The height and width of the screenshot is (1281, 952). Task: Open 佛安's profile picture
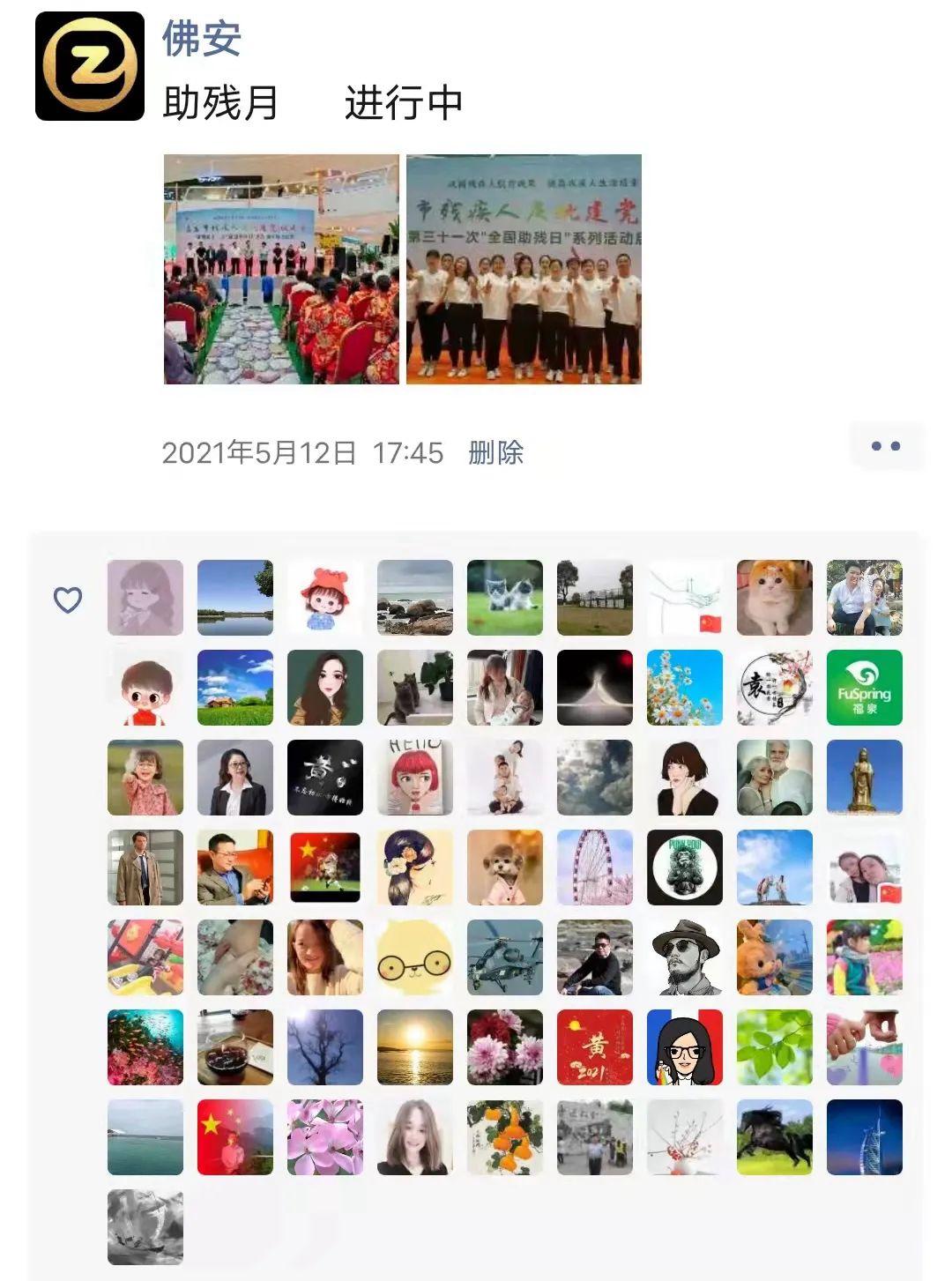[x=89, y=66]
